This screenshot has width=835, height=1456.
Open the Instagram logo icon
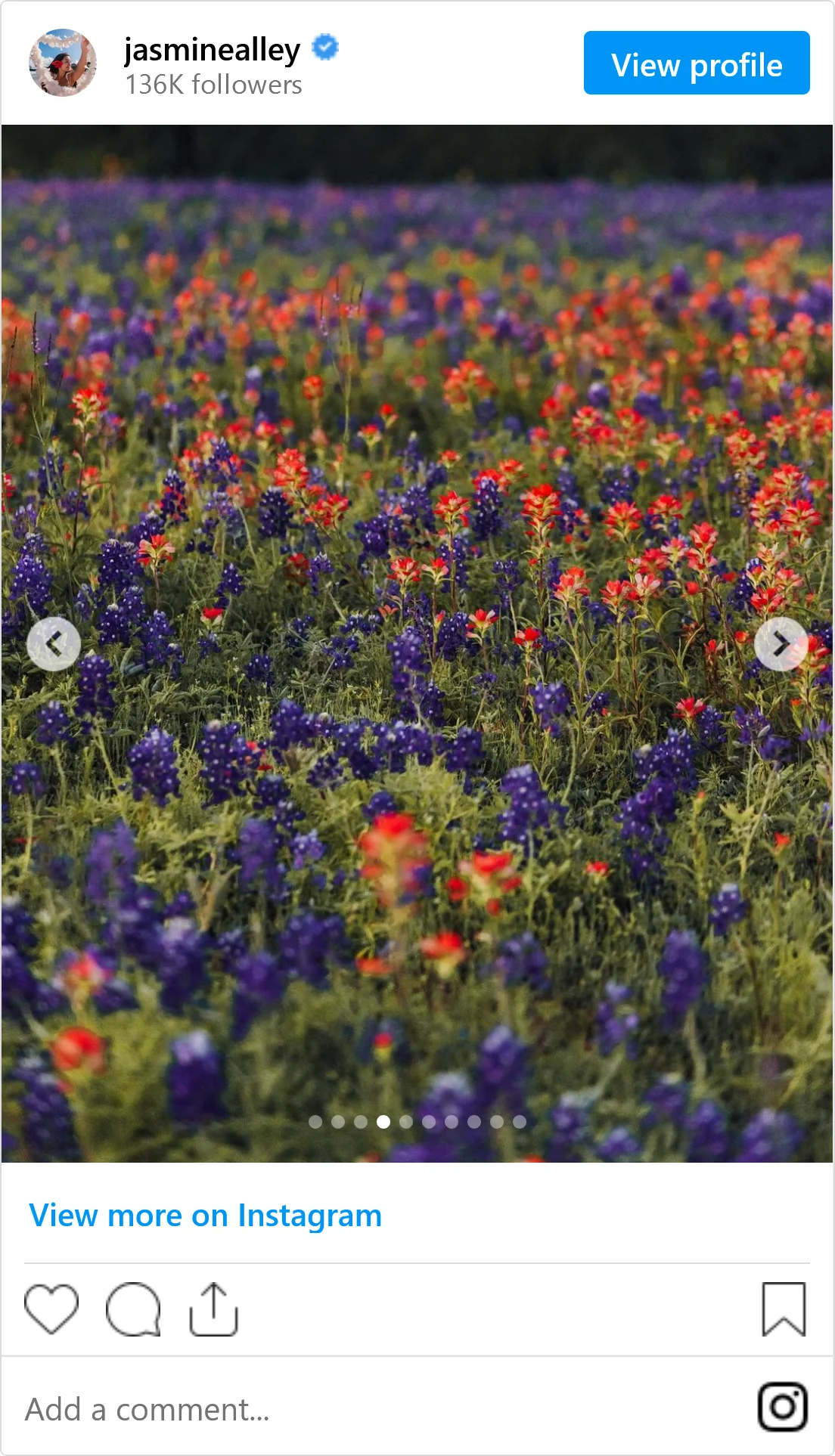pyautogui.click(x=783, y=1407)
